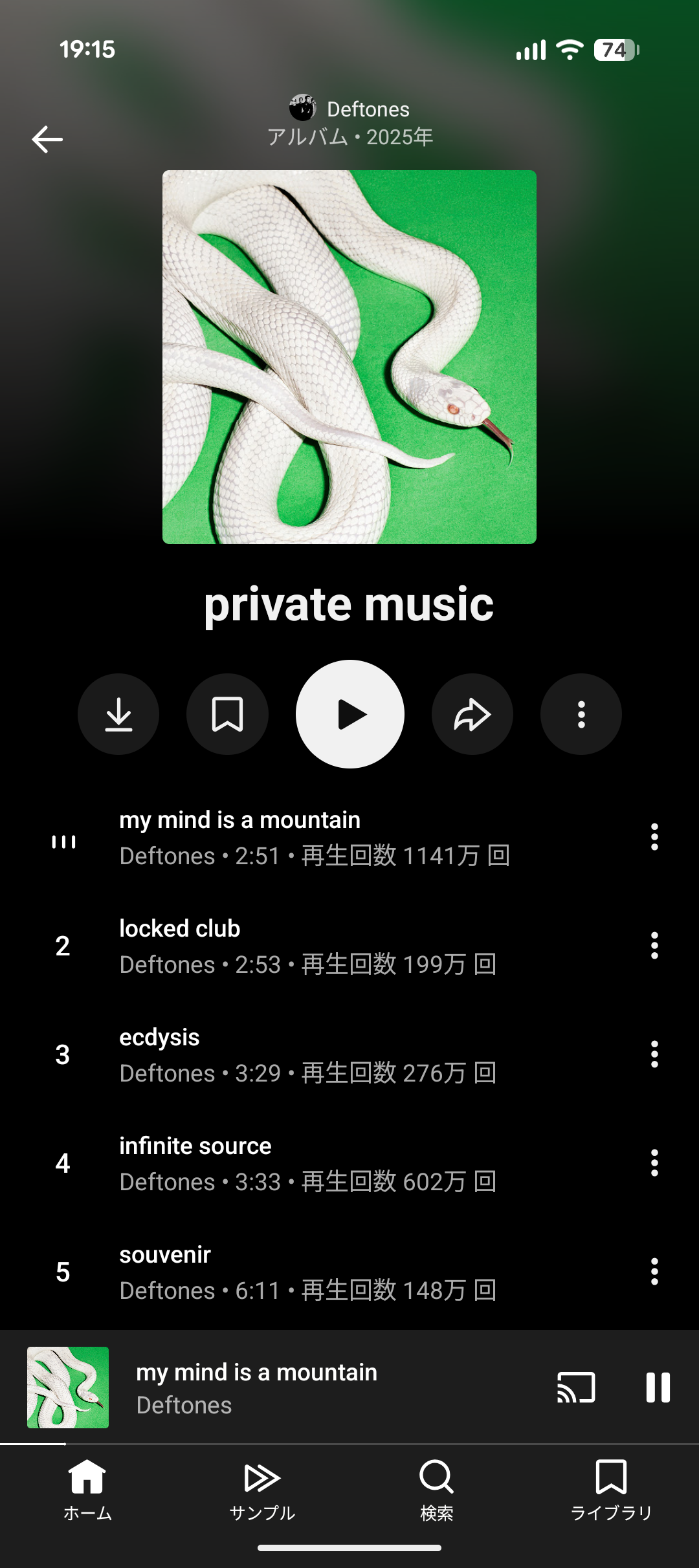Cast the music to another device

(x=576, y=1388)
